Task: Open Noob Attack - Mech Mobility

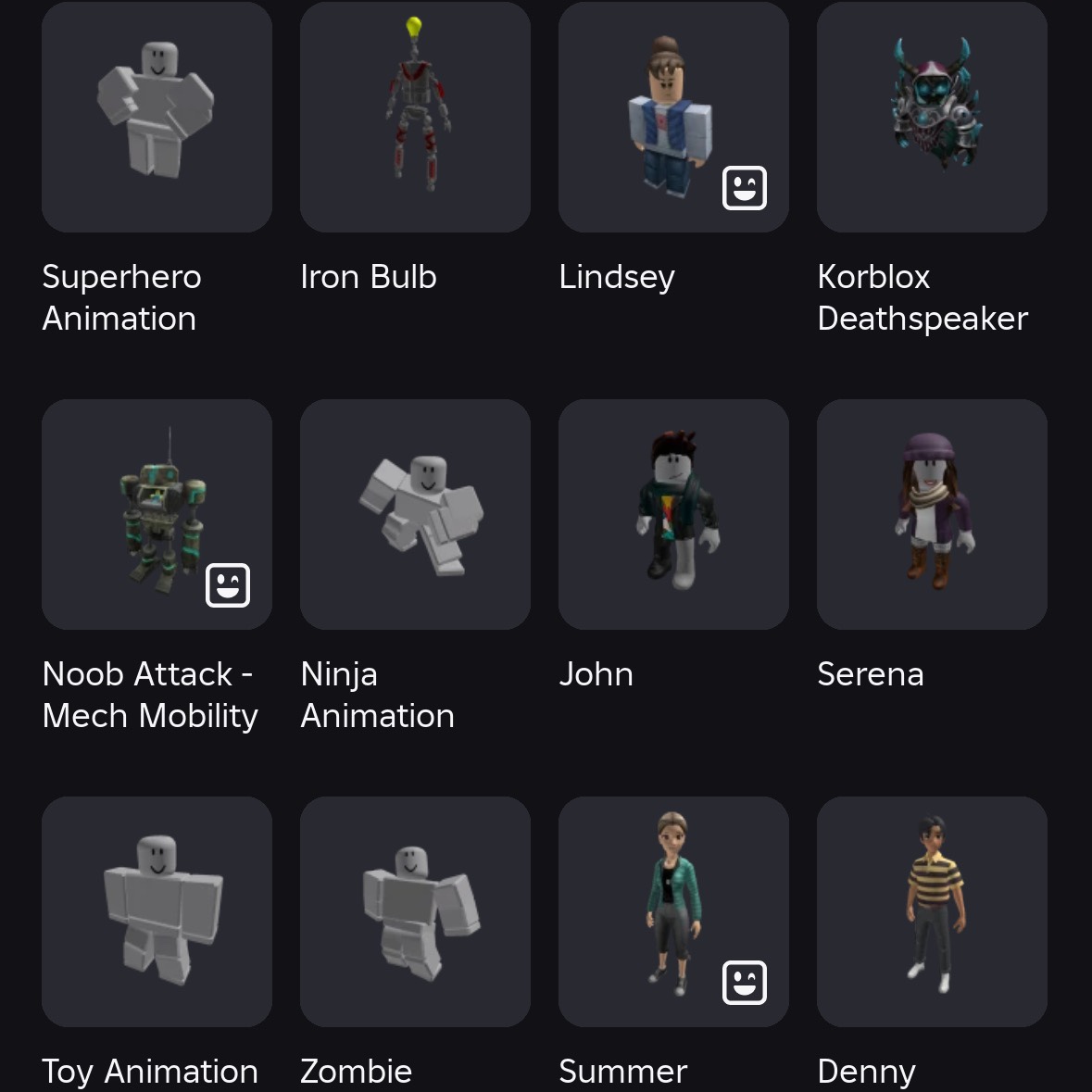Action: point(157,514)
